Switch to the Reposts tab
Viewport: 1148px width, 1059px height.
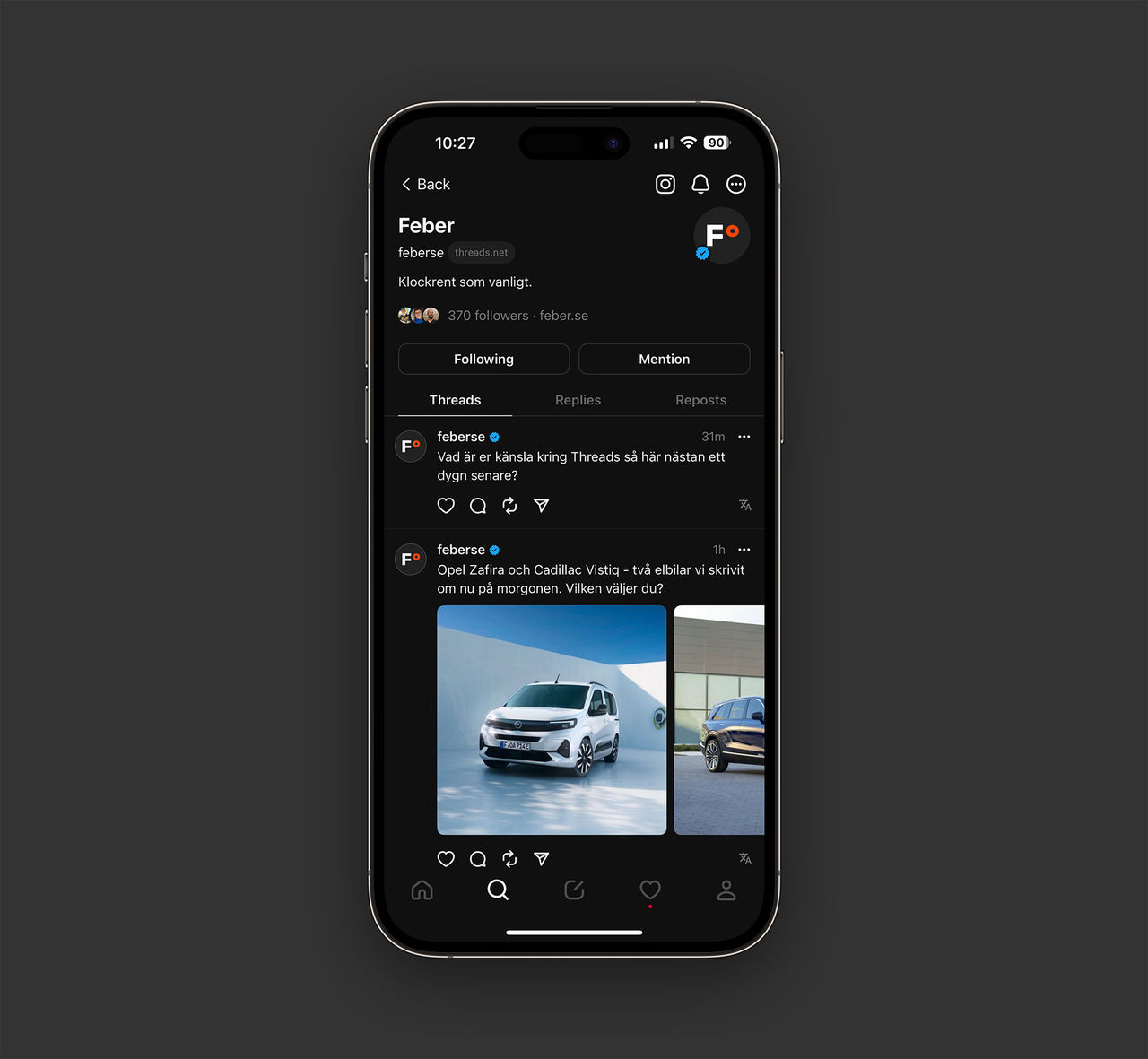(700, 400)
